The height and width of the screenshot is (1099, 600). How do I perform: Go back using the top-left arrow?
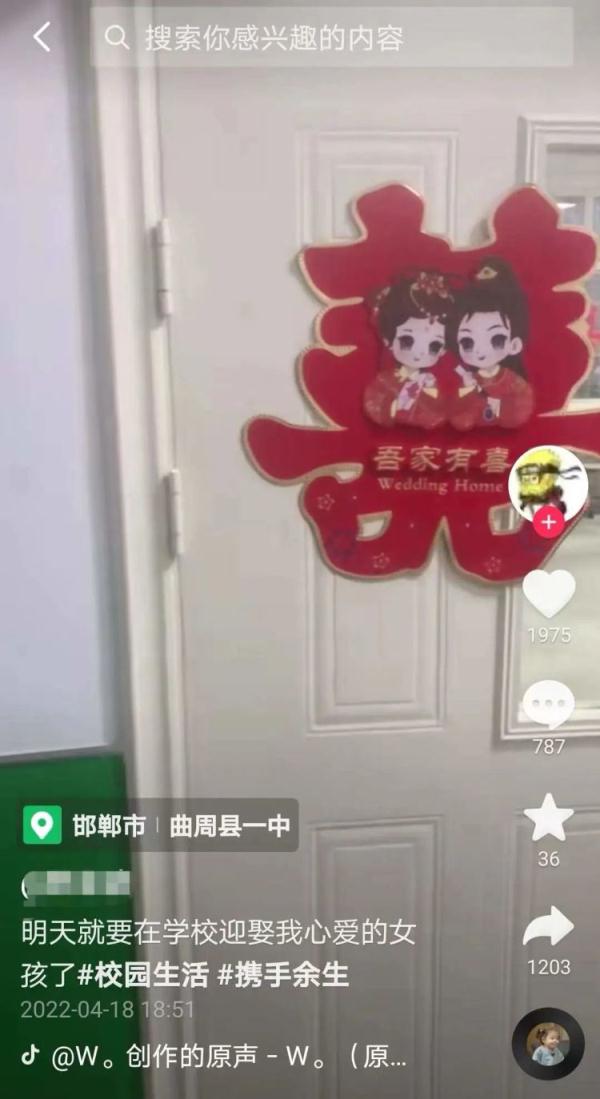pos(41,38)
